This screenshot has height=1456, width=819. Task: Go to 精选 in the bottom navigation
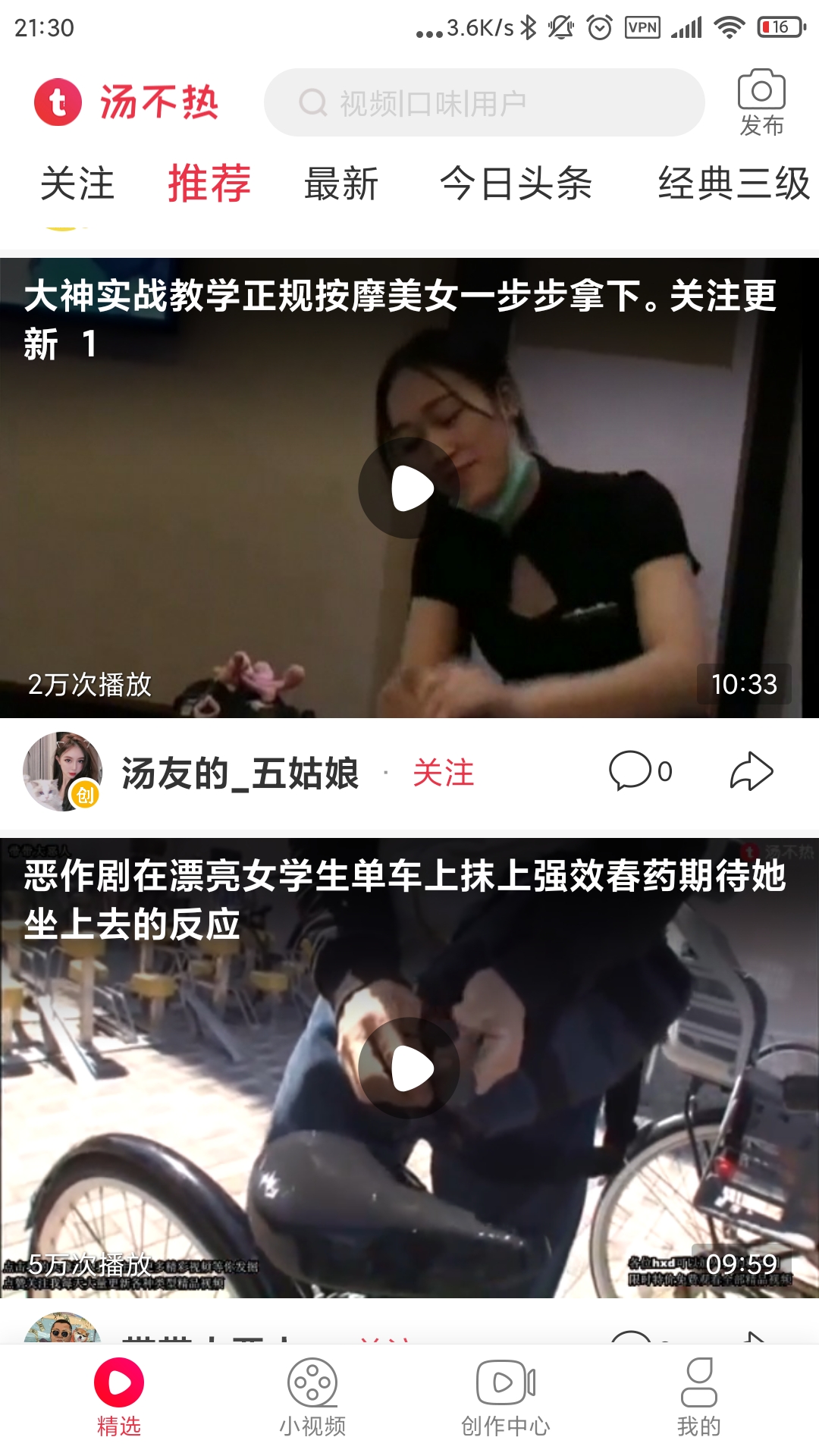click(119, 1397)
